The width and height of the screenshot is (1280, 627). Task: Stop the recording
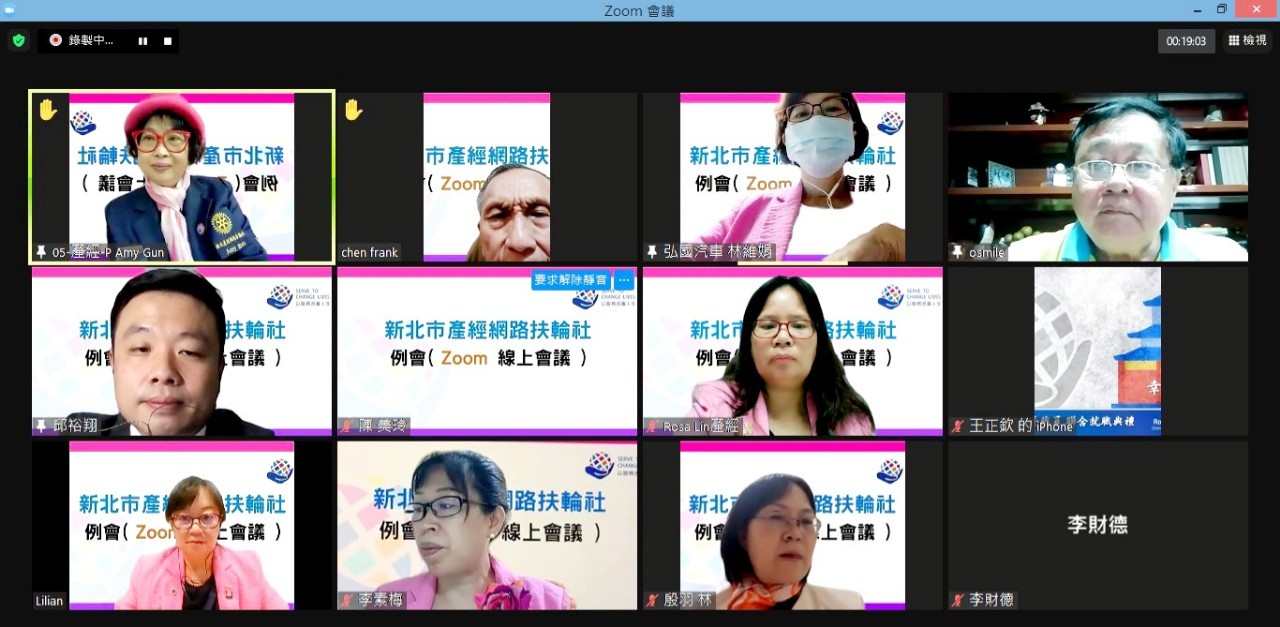pos(168,41)
